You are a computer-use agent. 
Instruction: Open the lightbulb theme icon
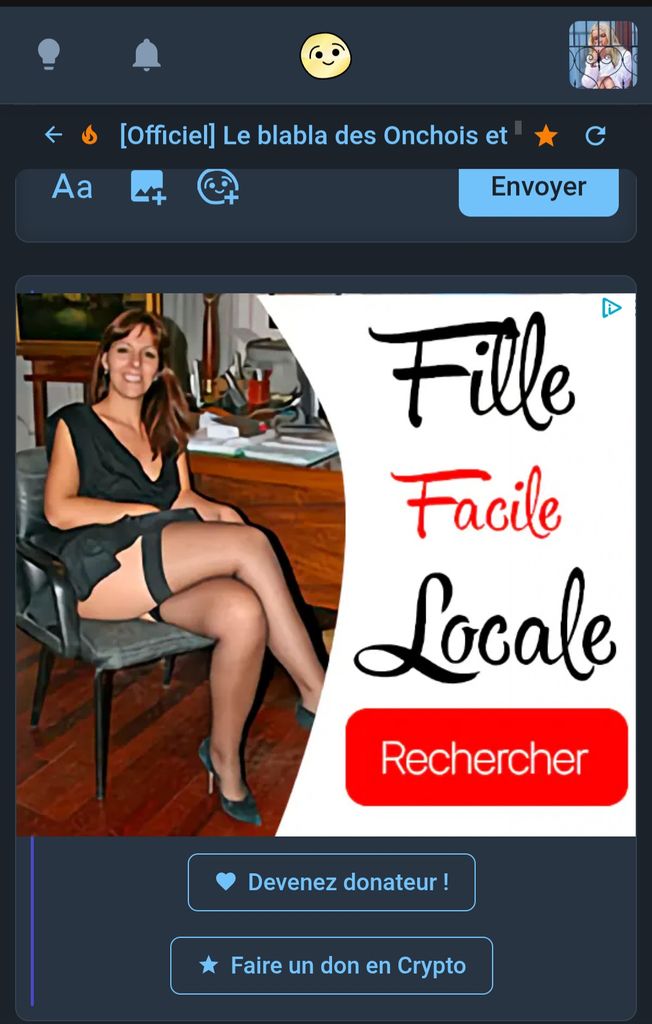pyautogui.click(x=48, y=55)
